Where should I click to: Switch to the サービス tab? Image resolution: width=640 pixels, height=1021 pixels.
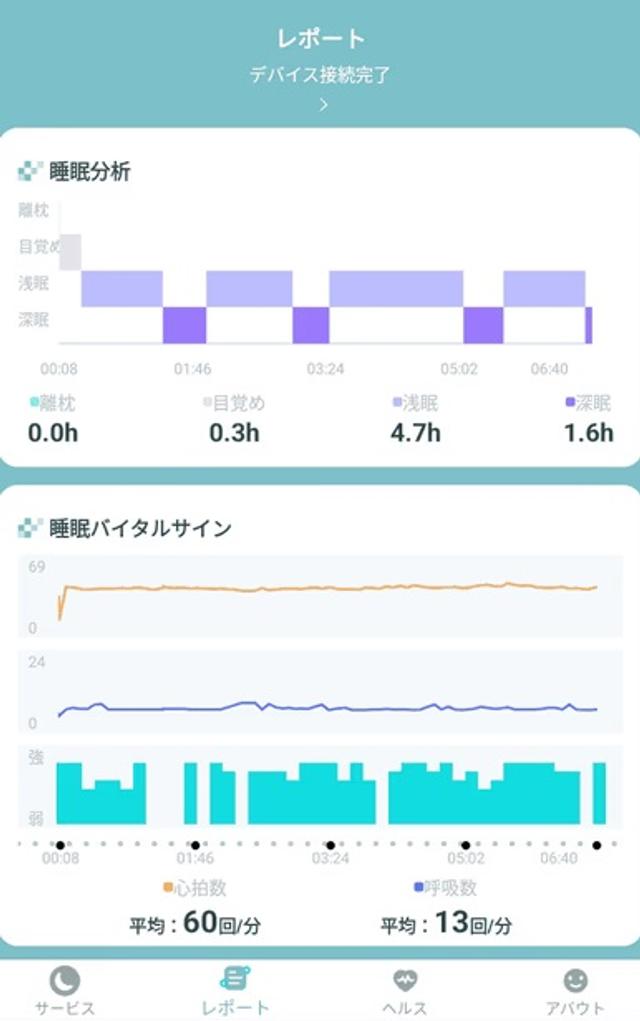coord(65,989)
